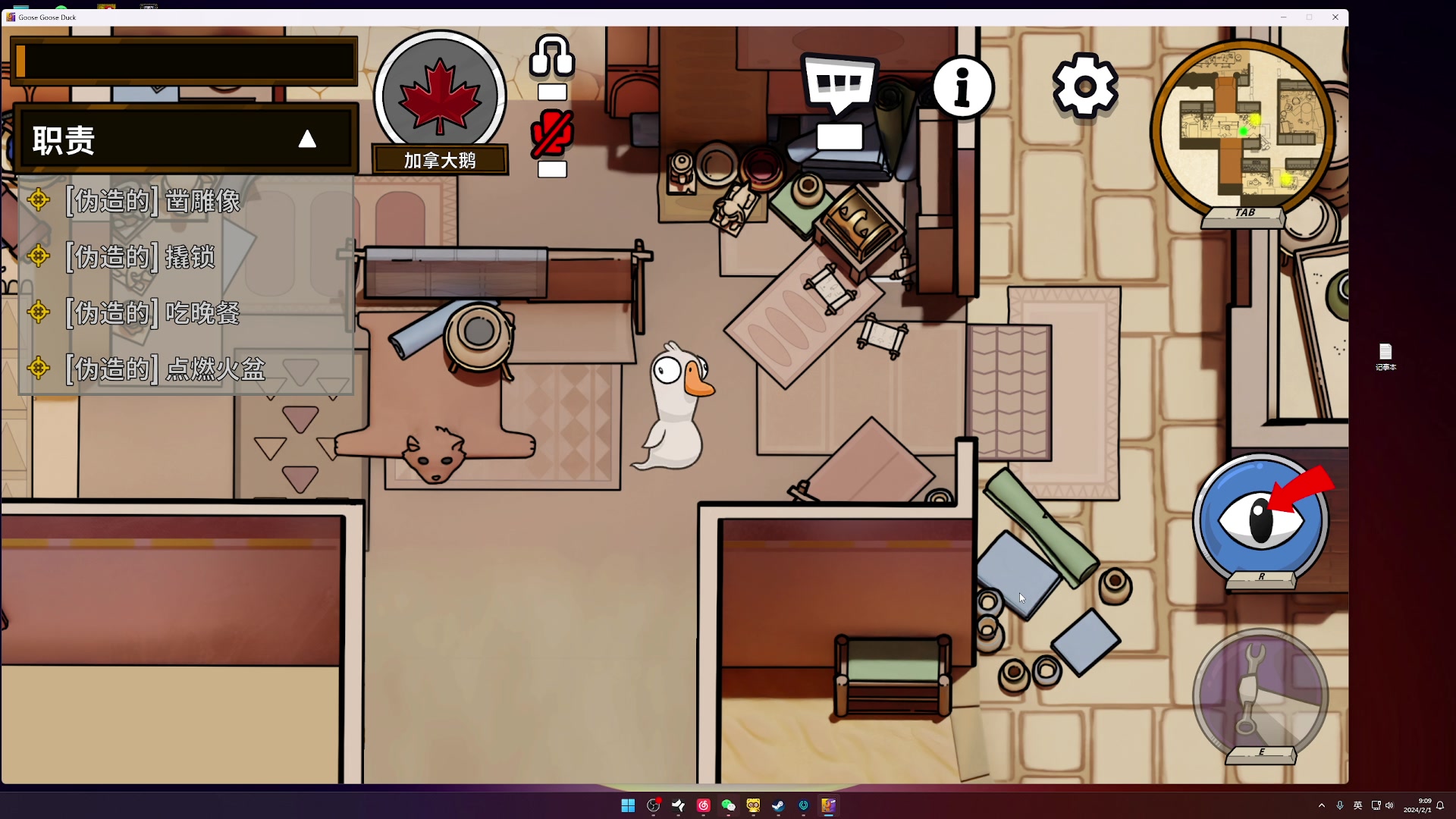This screenshot has height=819, width=1456.
Task: Select the 吃晚餐 task
Action: click(x=153, y=312)
